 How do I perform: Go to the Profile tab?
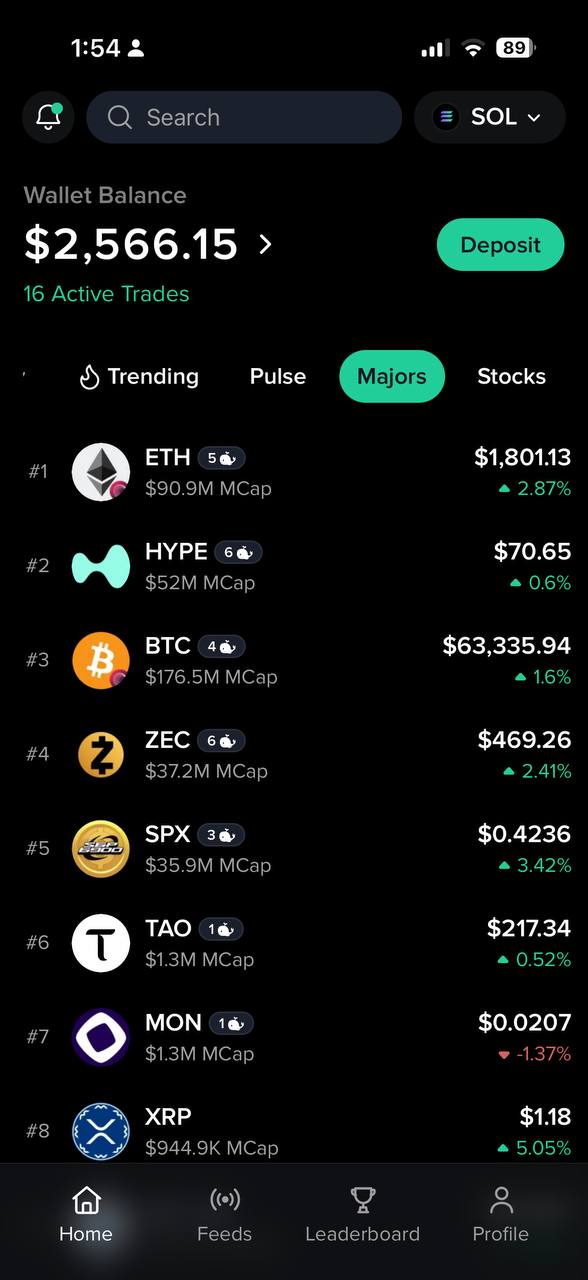coord(501,1214)
